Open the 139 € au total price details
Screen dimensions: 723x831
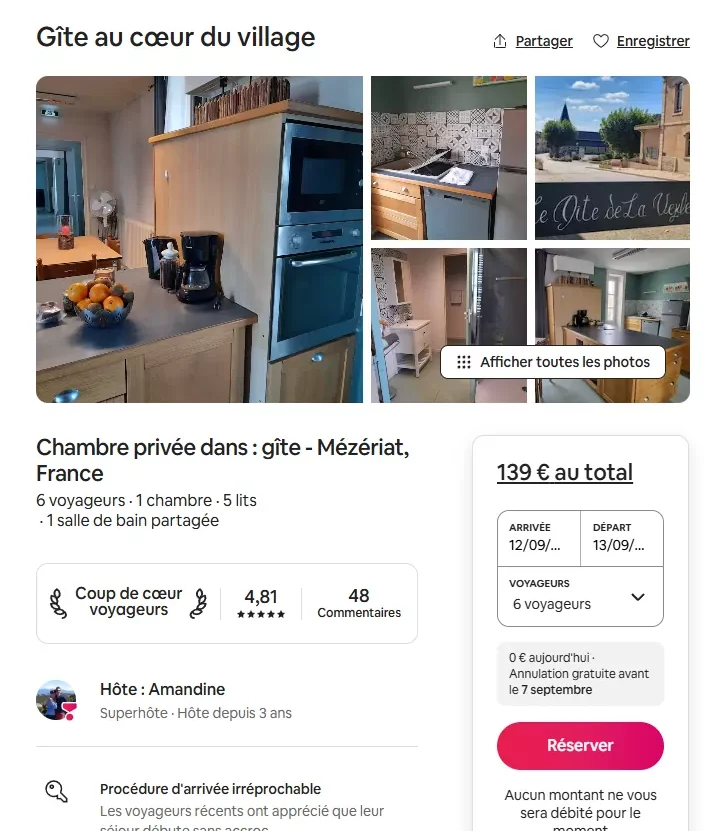coord(565,473)
